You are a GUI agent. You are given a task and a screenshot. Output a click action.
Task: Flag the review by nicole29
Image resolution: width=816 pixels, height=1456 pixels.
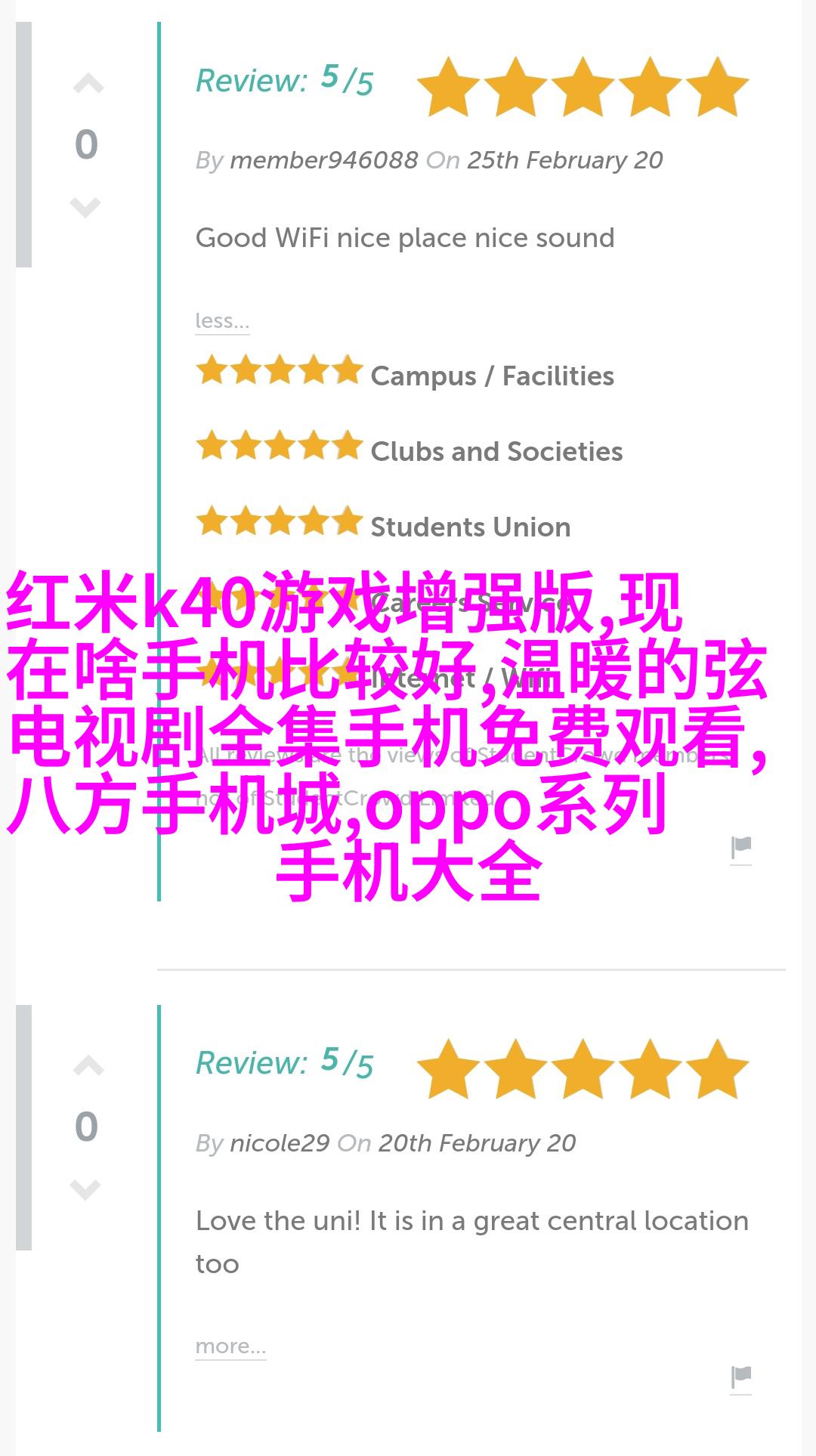(740, 1377)
